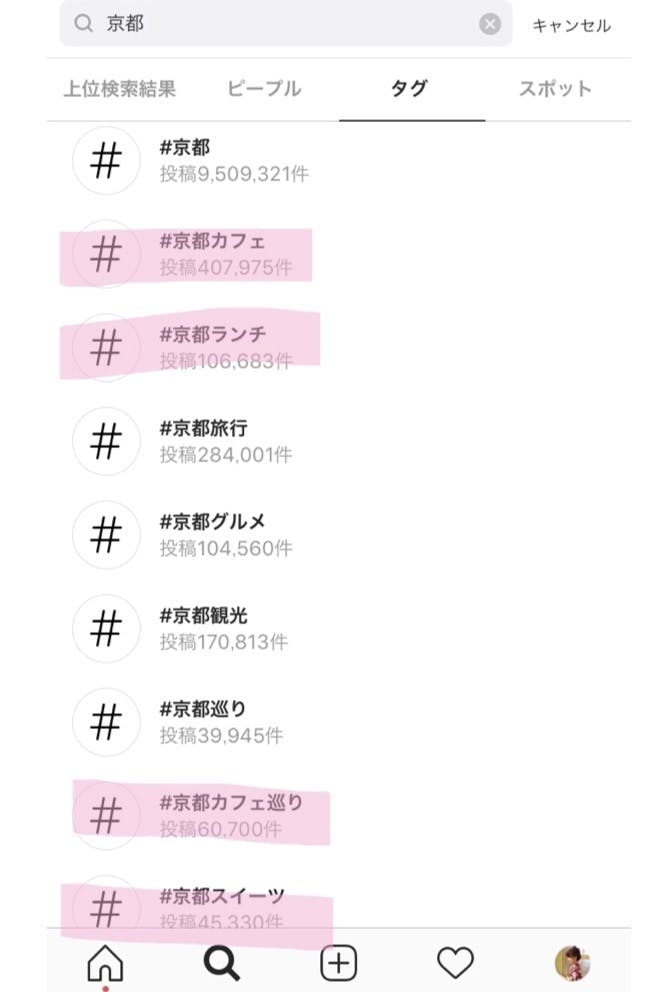Open the #京都旅行 hashtag result
The image size is (648, 992).
tap(339, 441)
